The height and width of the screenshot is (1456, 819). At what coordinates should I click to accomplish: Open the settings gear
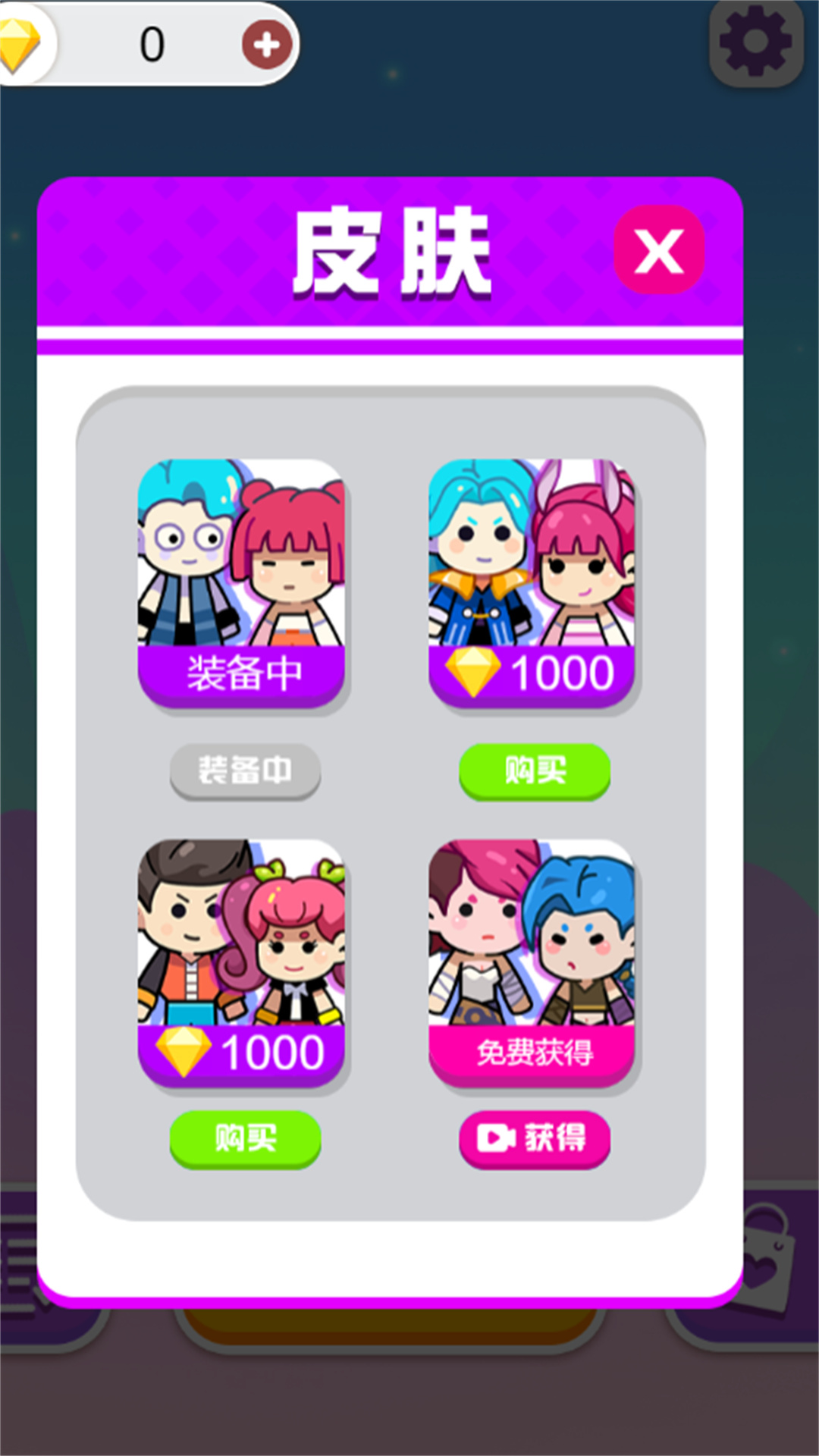[x=755, y=42]
